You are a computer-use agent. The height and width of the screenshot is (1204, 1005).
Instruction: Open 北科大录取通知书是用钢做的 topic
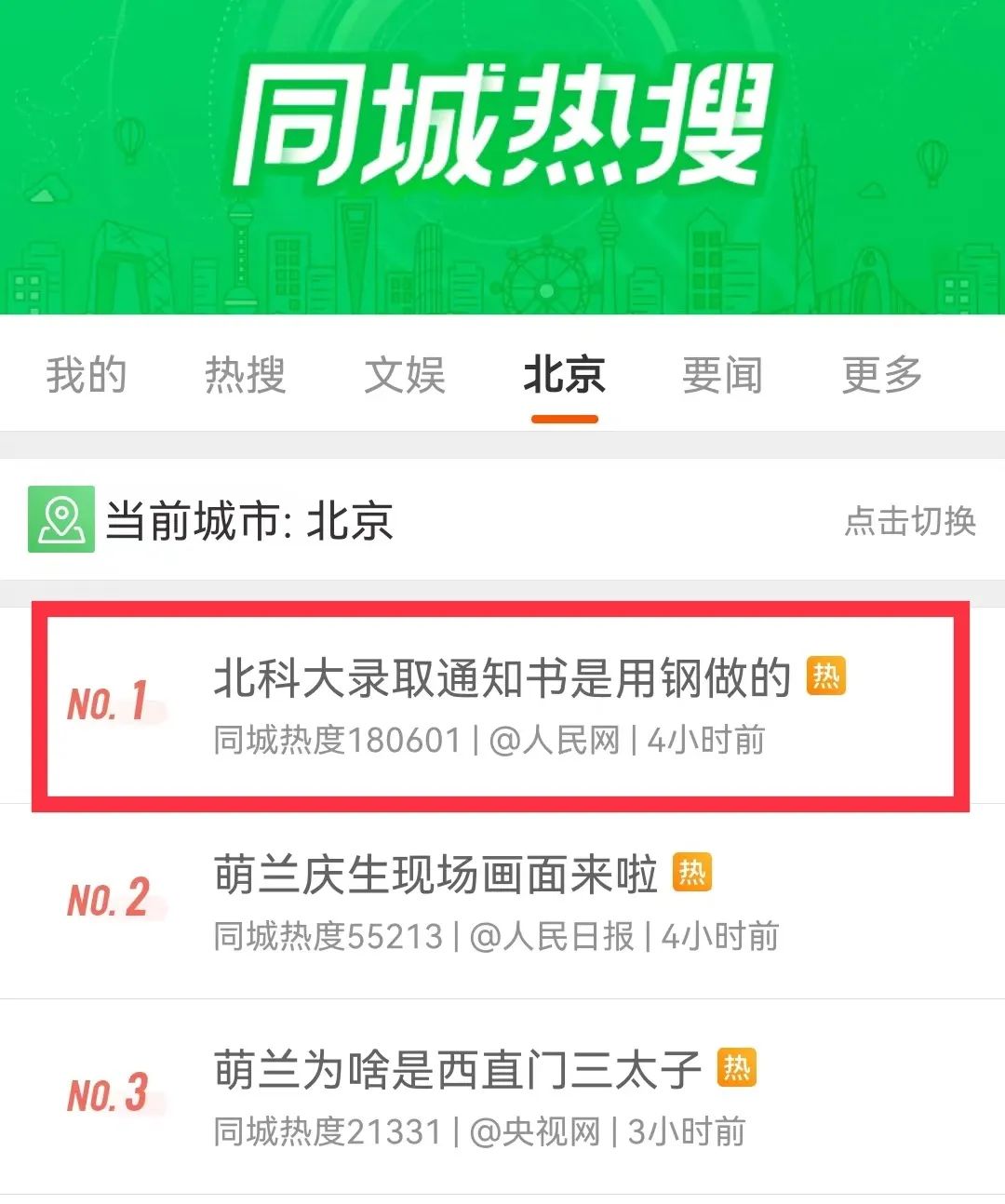(x=502, y=678)
